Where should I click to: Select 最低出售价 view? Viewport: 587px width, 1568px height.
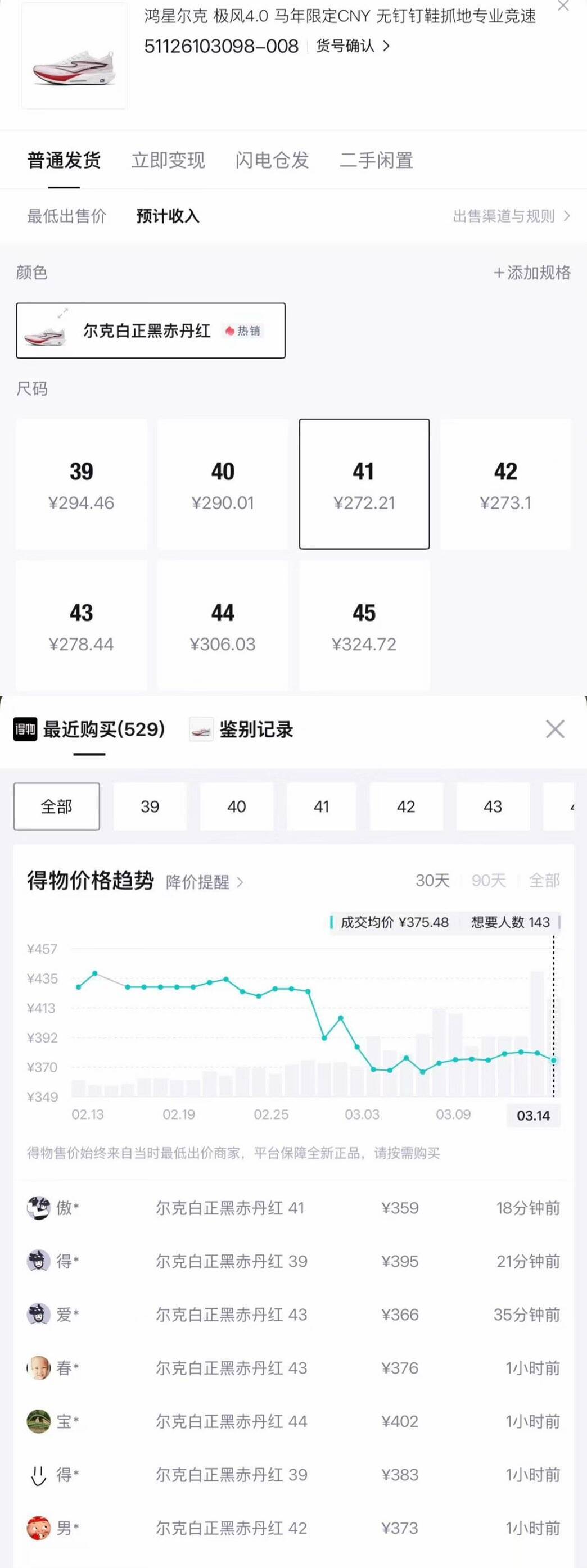[66, 215]
